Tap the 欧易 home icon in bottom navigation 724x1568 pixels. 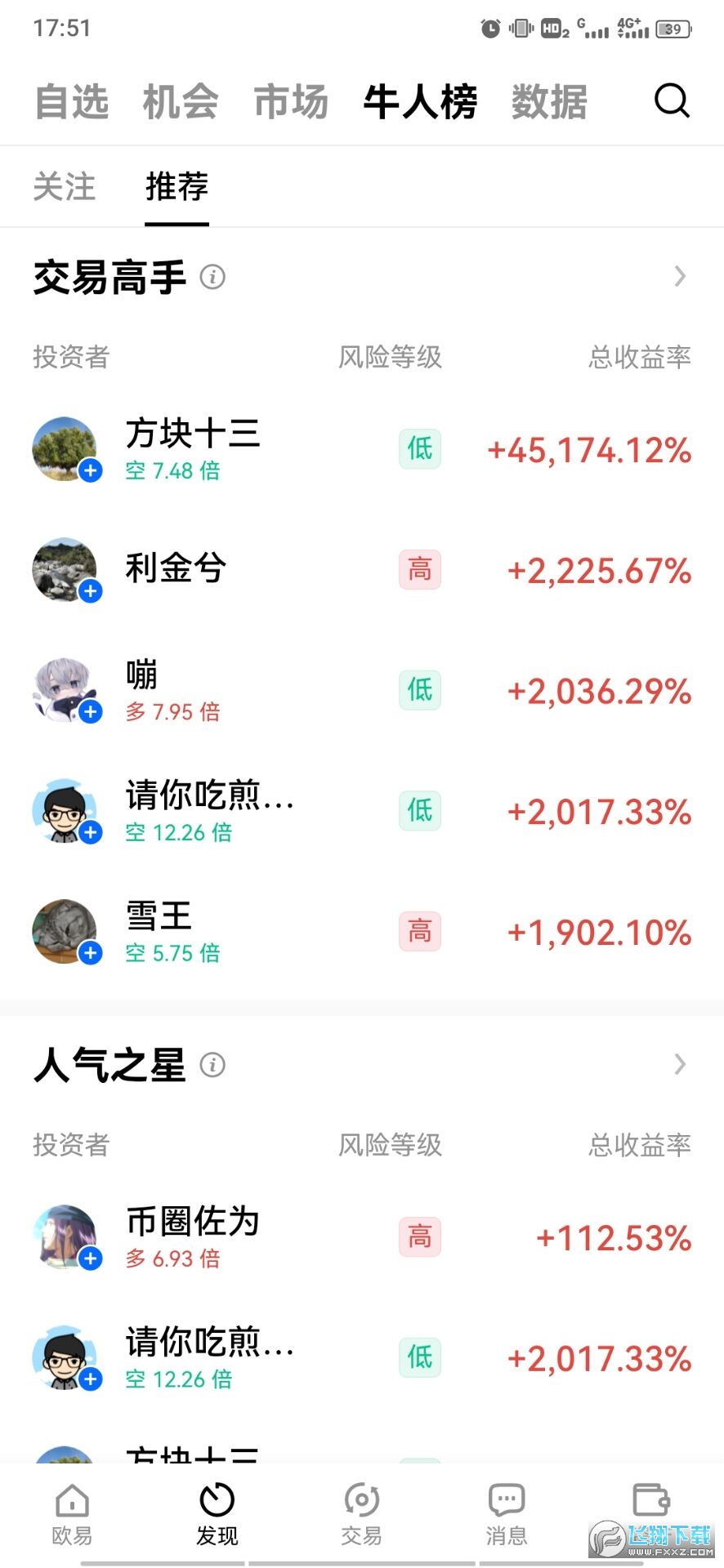tap(71, 1515)
